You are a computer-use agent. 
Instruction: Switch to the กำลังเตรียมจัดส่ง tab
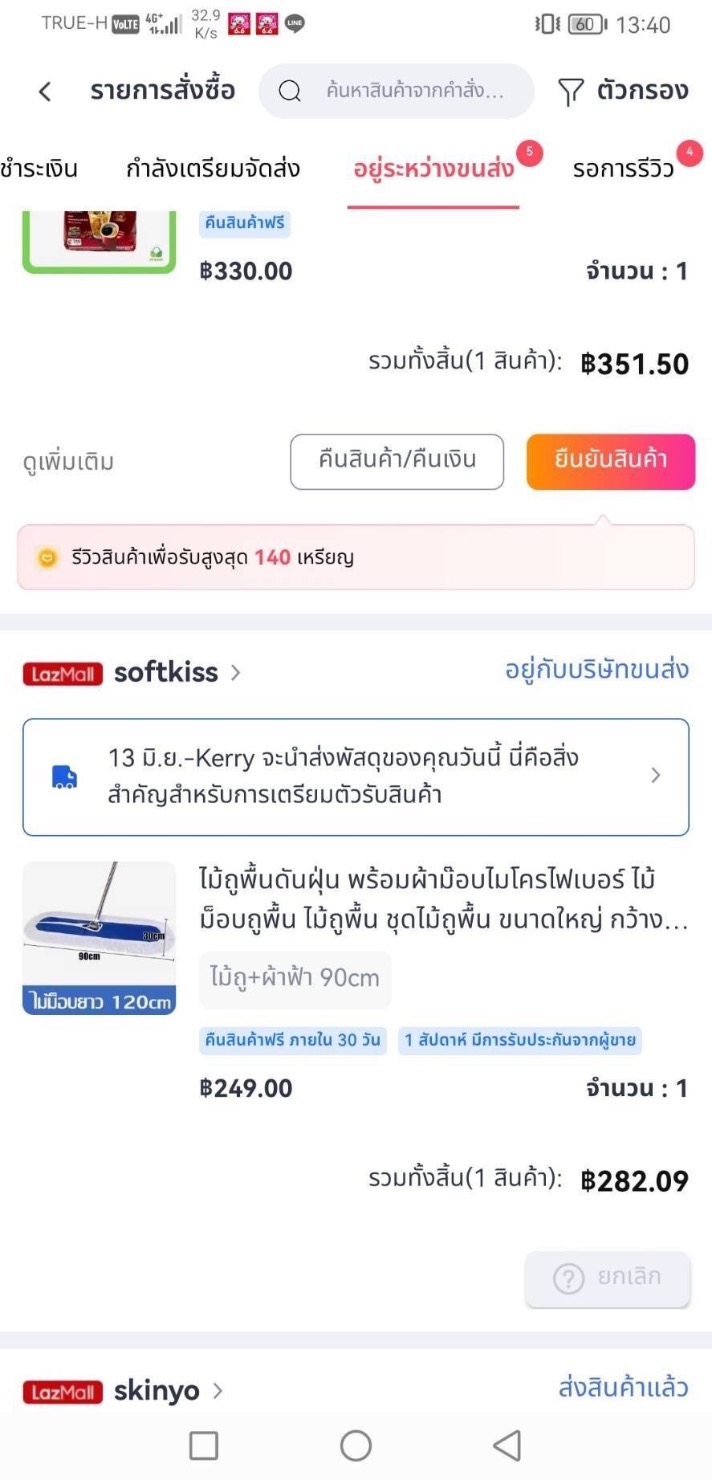click(212, 169)
